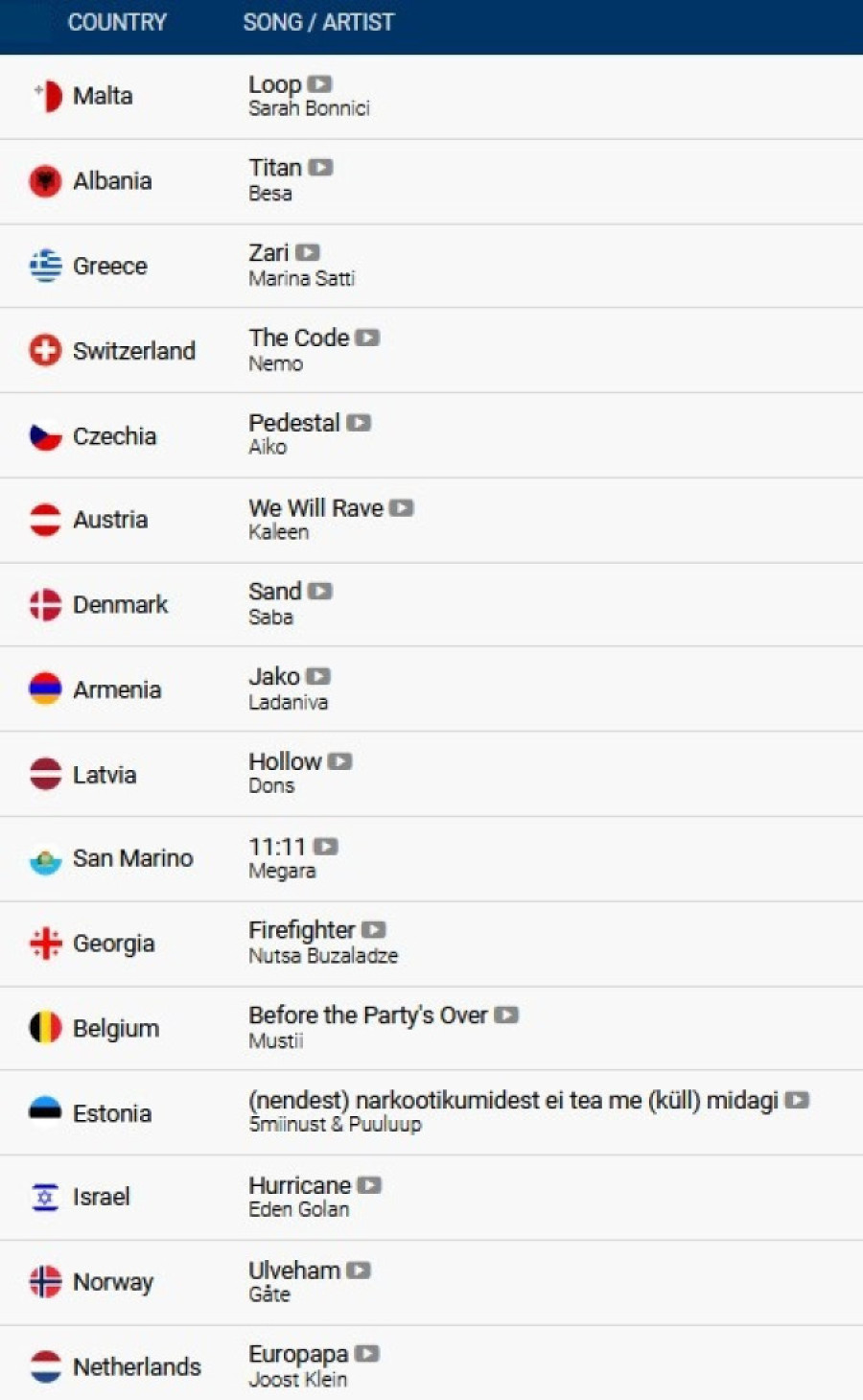Play Estonia's song video by 5miinust & Puuluup
This screenshot has width=863, height=1400.
(797, 1100)
